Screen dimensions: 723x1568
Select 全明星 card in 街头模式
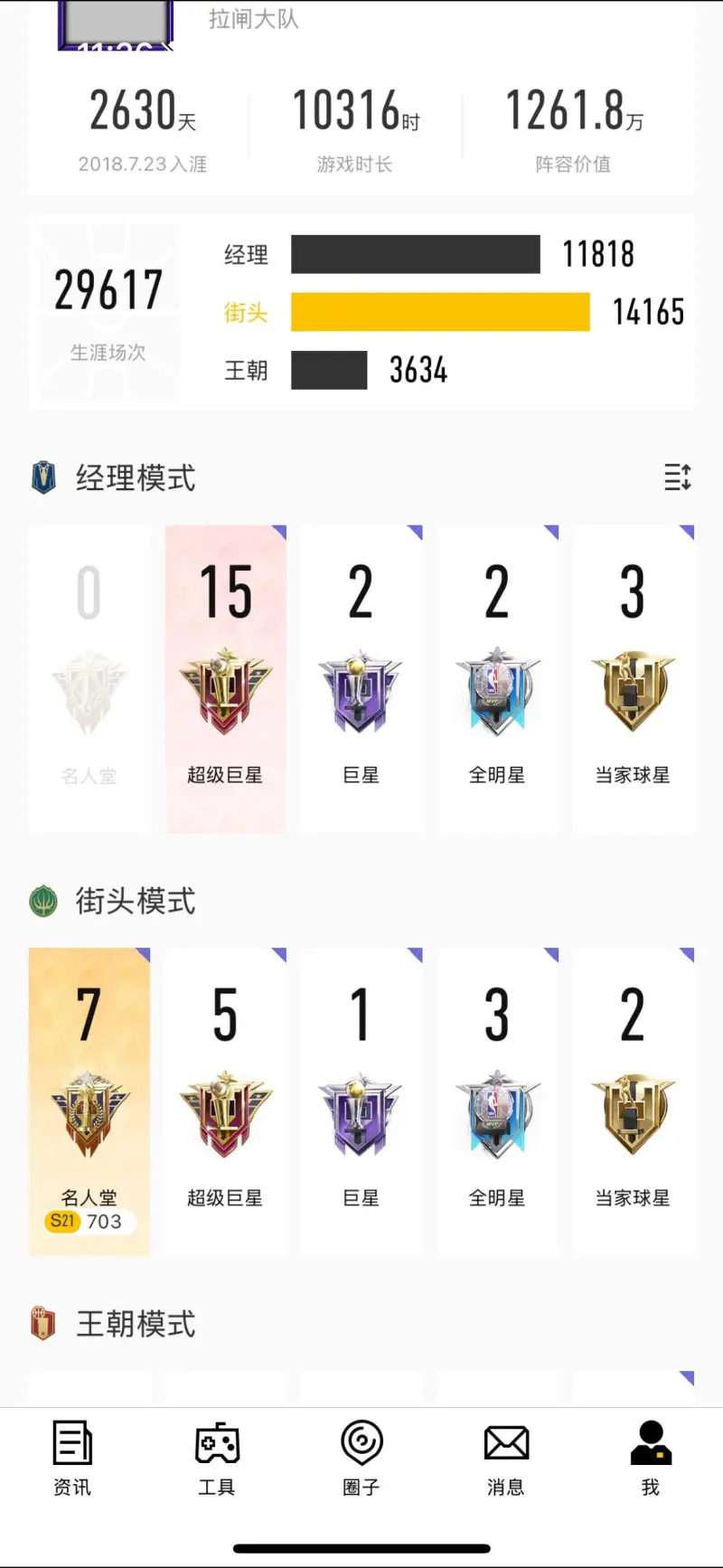coord(497,1101)
